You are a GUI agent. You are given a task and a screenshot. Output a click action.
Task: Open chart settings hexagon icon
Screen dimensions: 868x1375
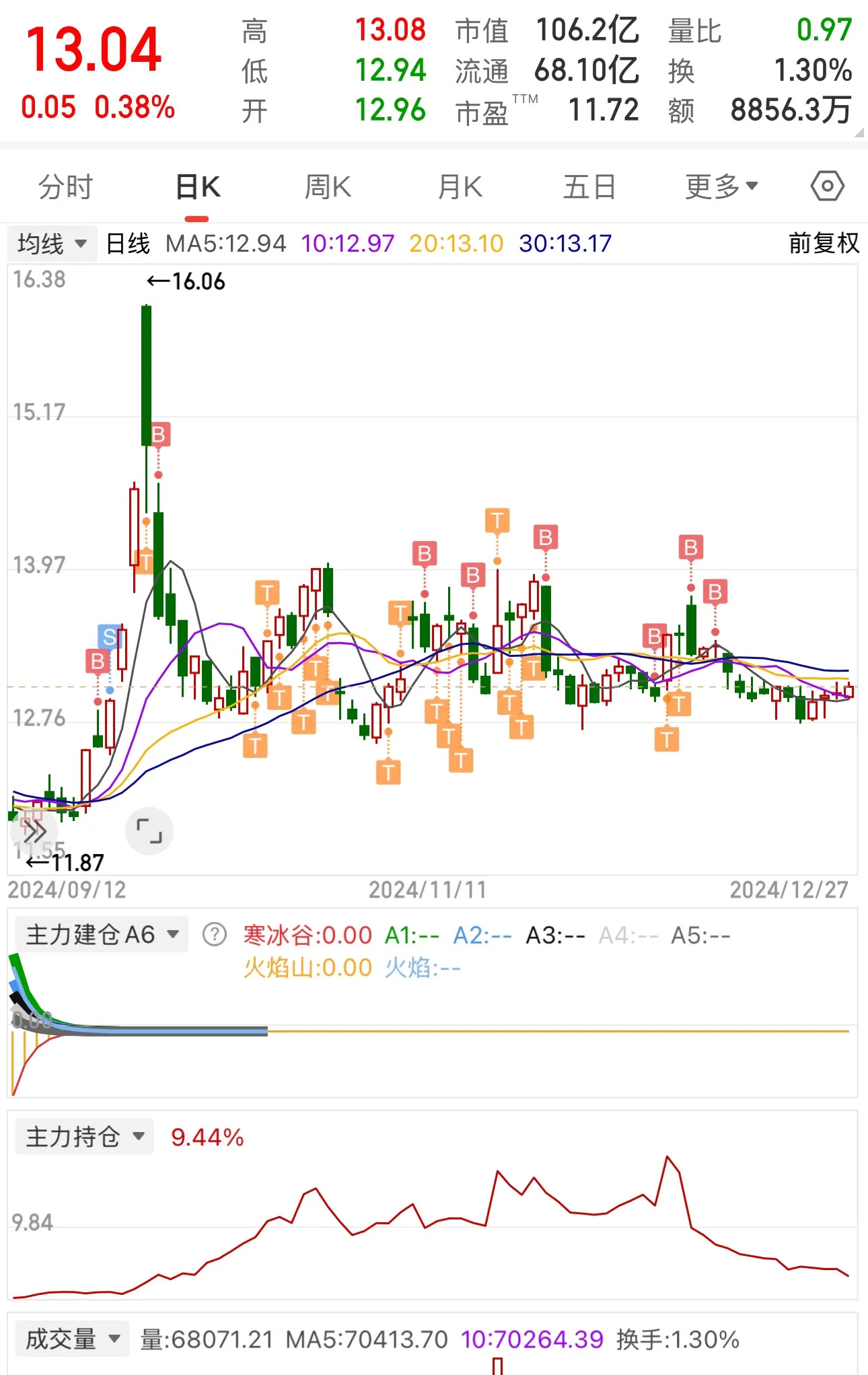point(827,186)
